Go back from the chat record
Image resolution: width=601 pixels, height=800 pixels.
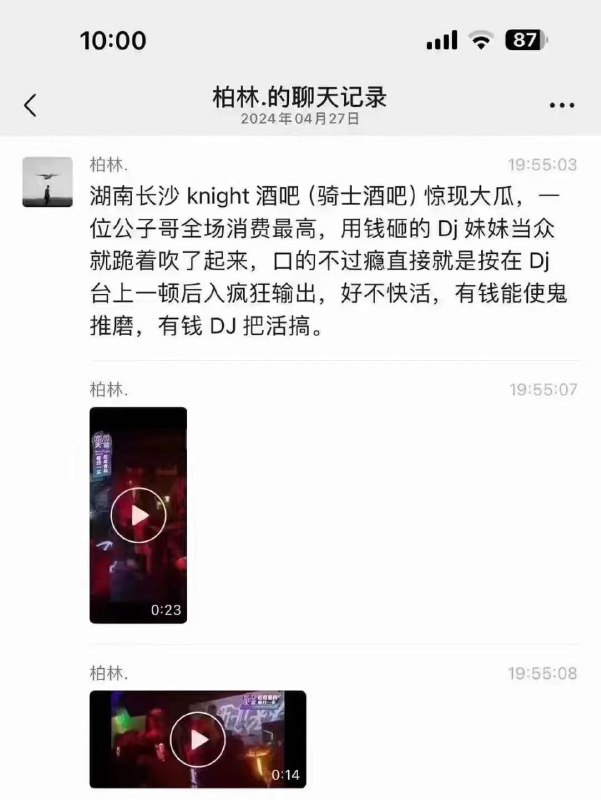click(x=30, y=105)
